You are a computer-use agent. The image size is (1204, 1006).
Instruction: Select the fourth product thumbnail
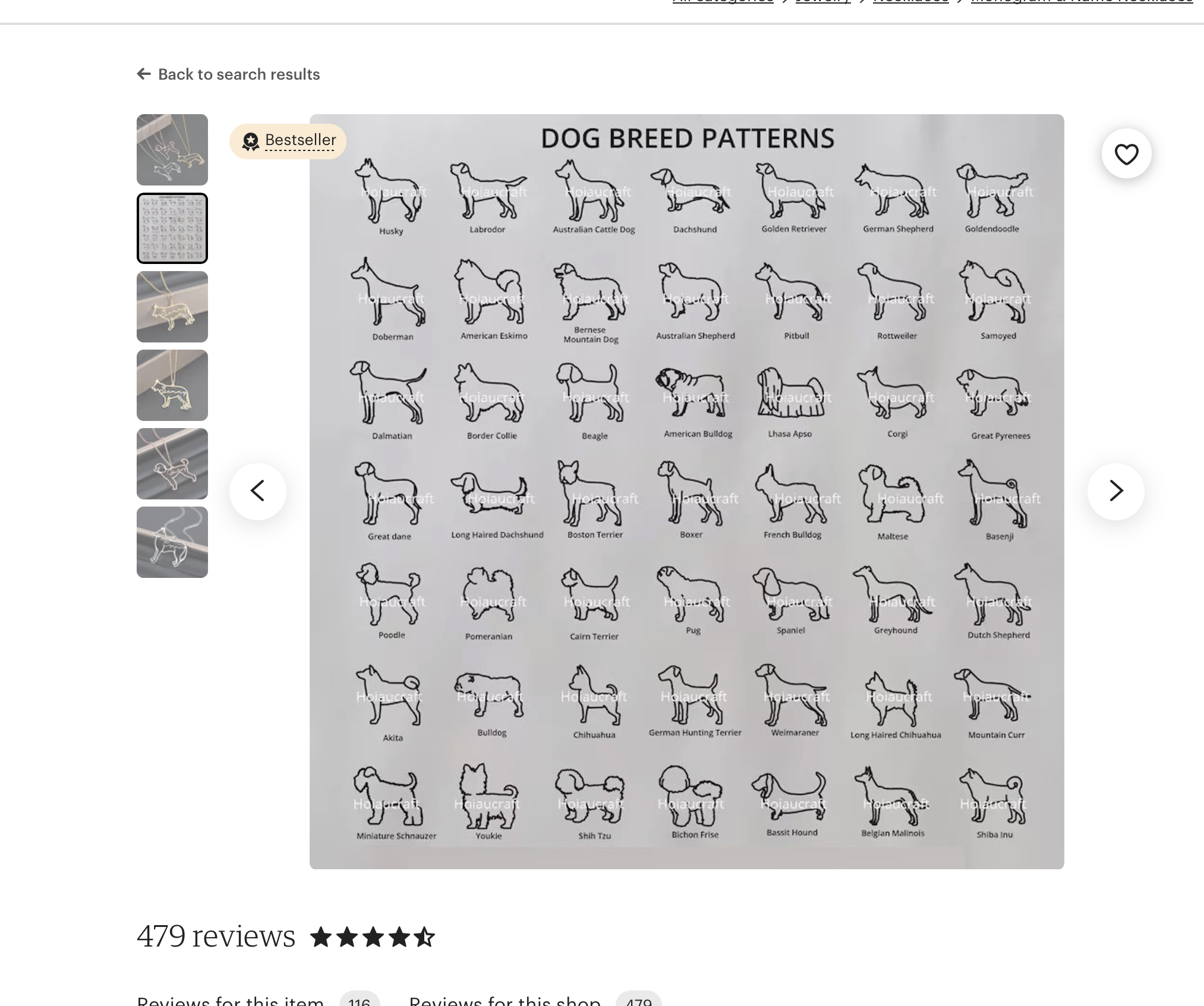point(172,385)
